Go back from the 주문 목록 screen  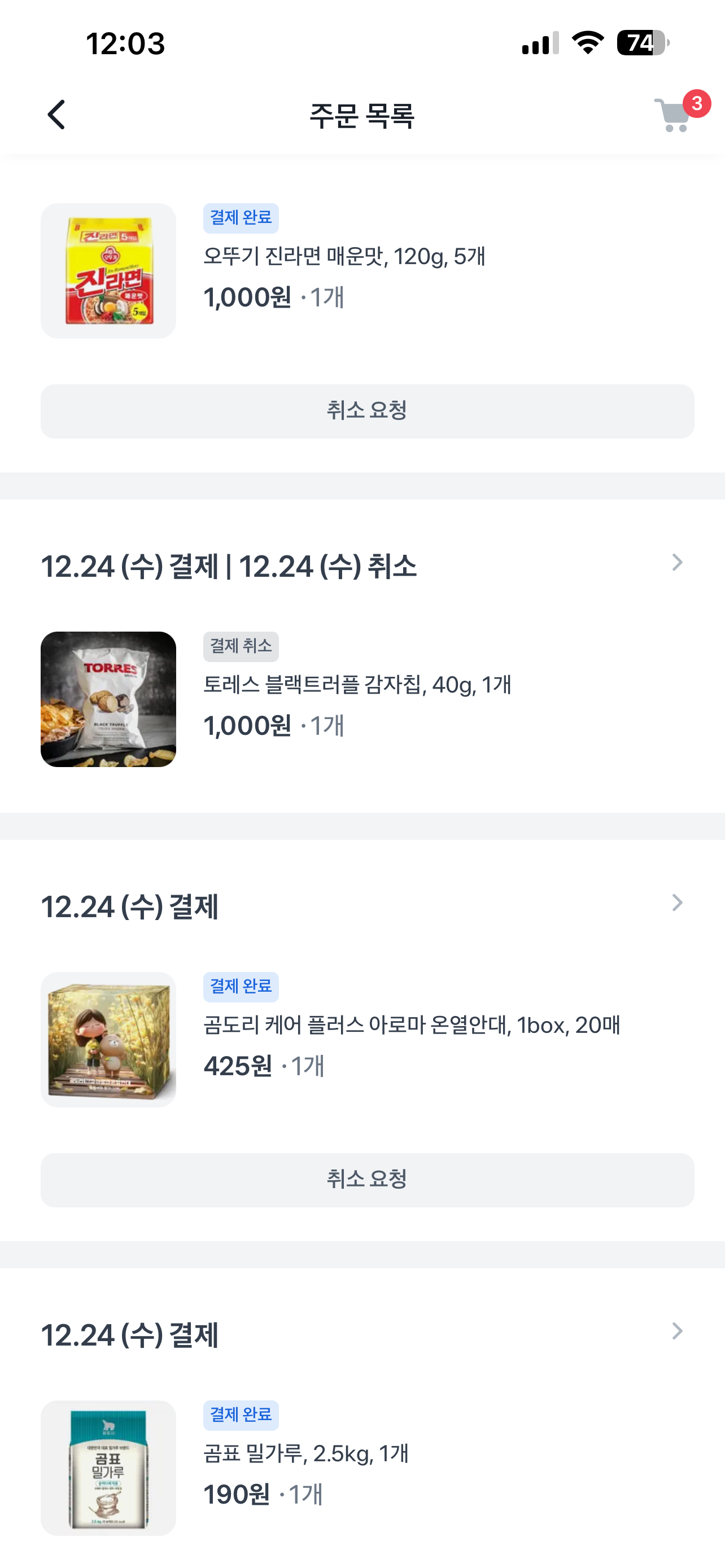56,115
